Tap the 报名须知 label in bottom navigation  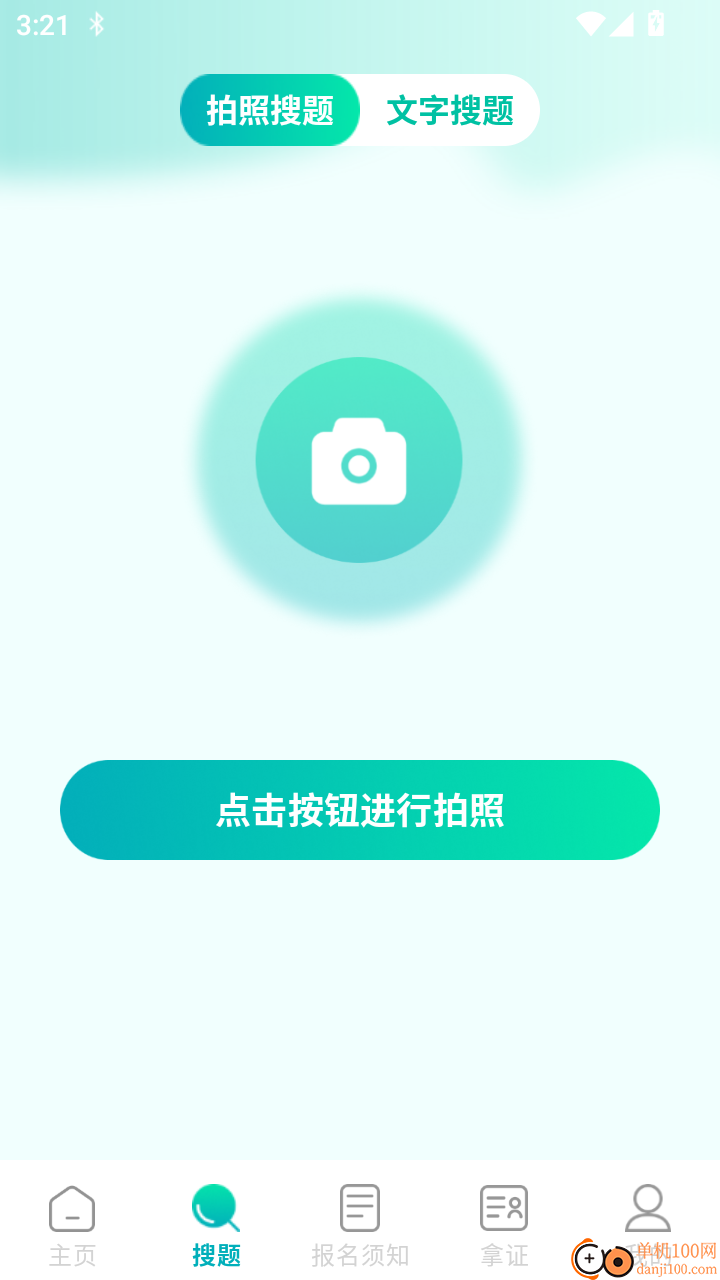click(359, 1254)
